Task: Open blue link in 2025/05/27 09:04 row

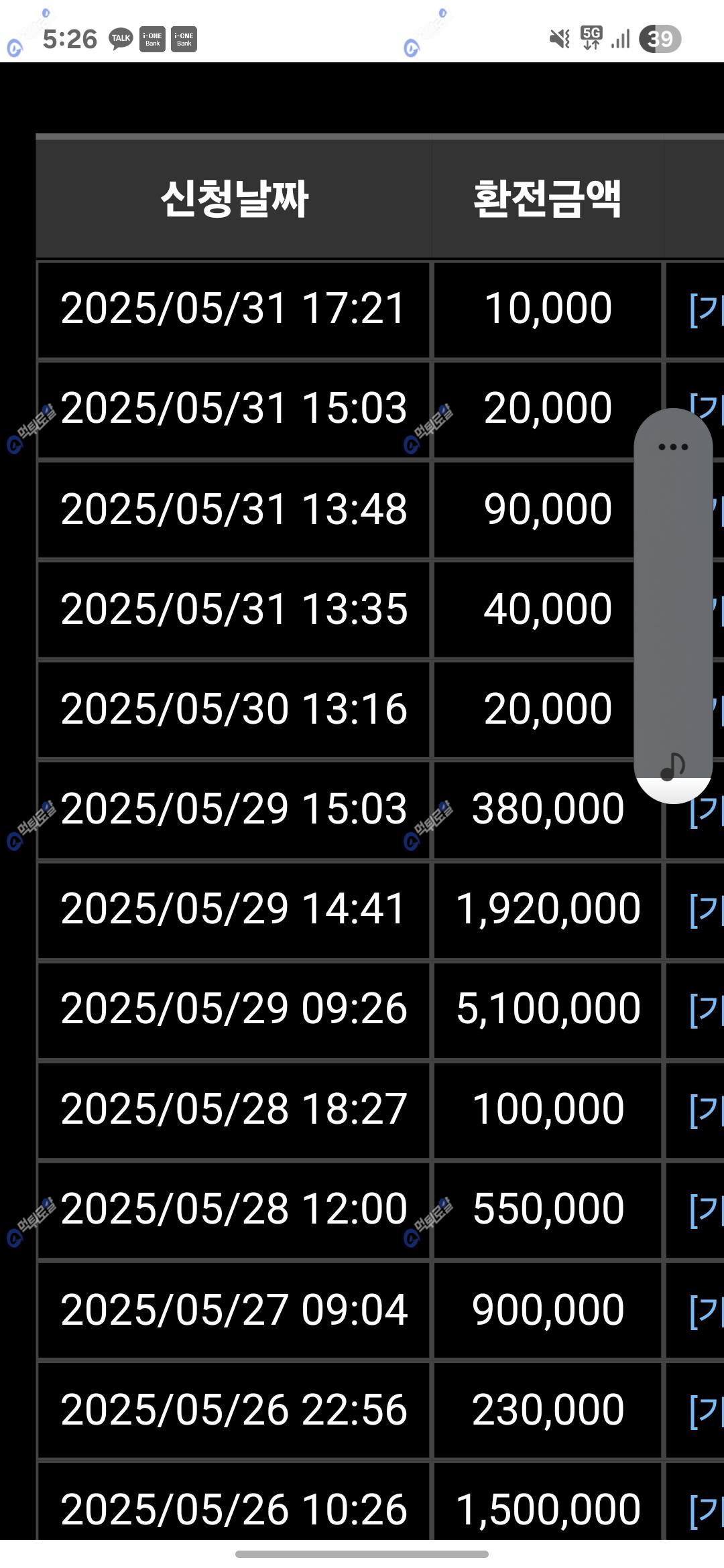Action: (x=705, y=1310)
